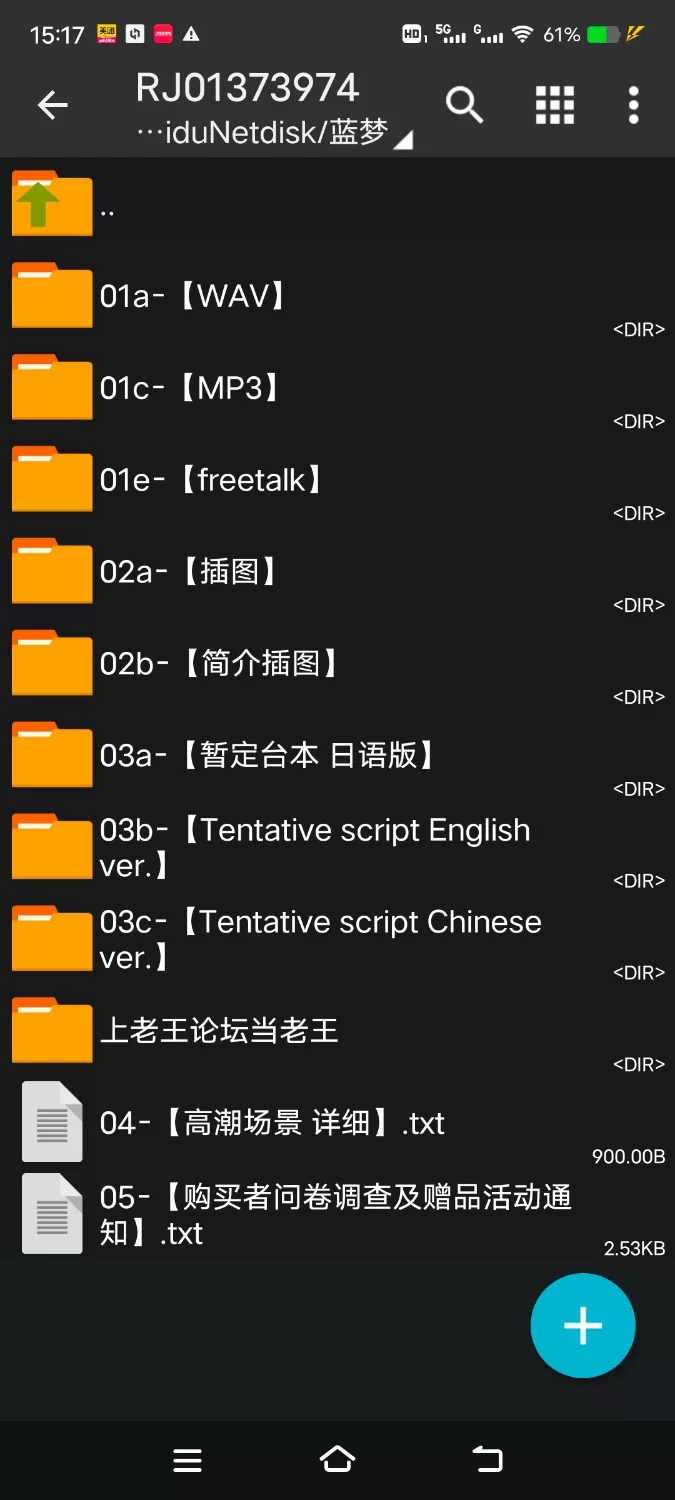Switch view with the grid icon
675x1500 pixels.
[555, 105]
